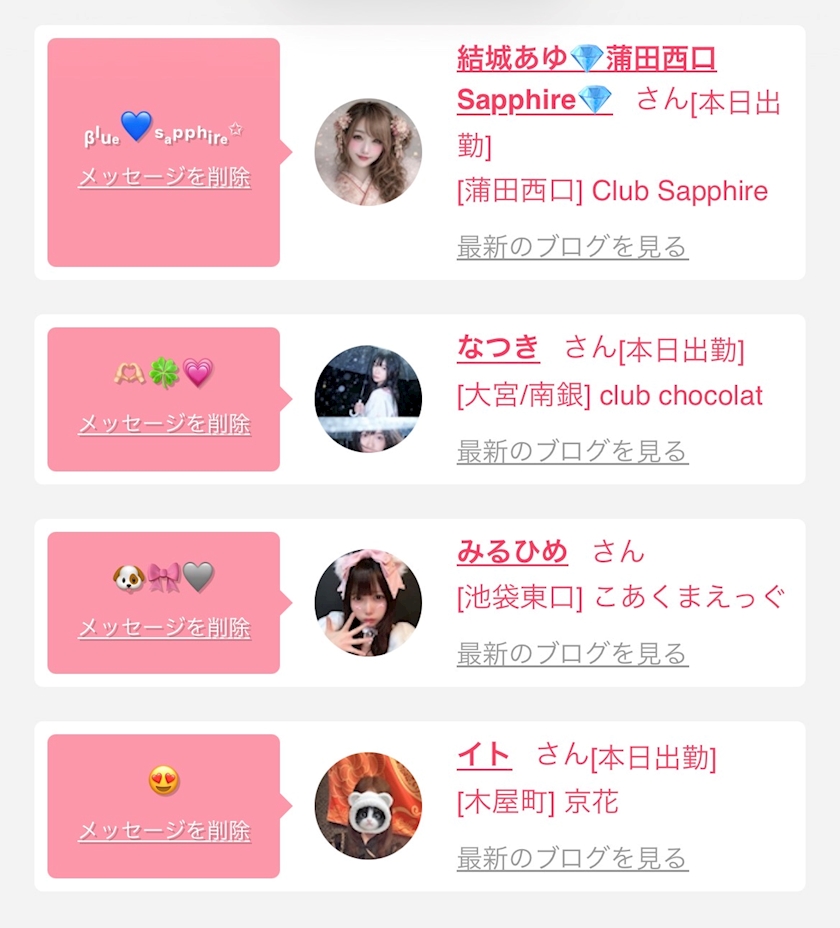View latest blog of イト
Screen dimensions: 840x928
click(x=572, y=858)
